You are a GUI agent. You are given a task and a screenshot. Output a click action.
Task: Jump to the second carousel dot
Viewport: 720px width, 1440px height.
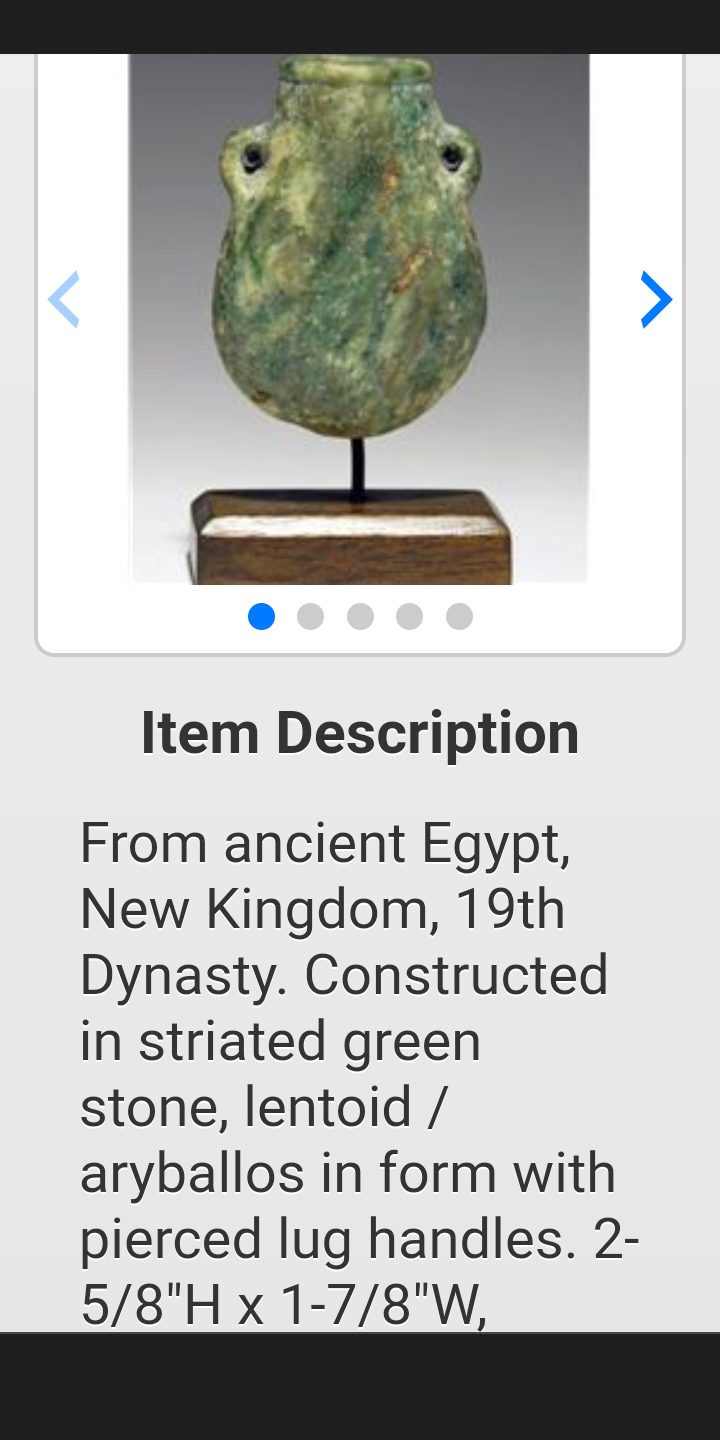click(x=311, y=617)
